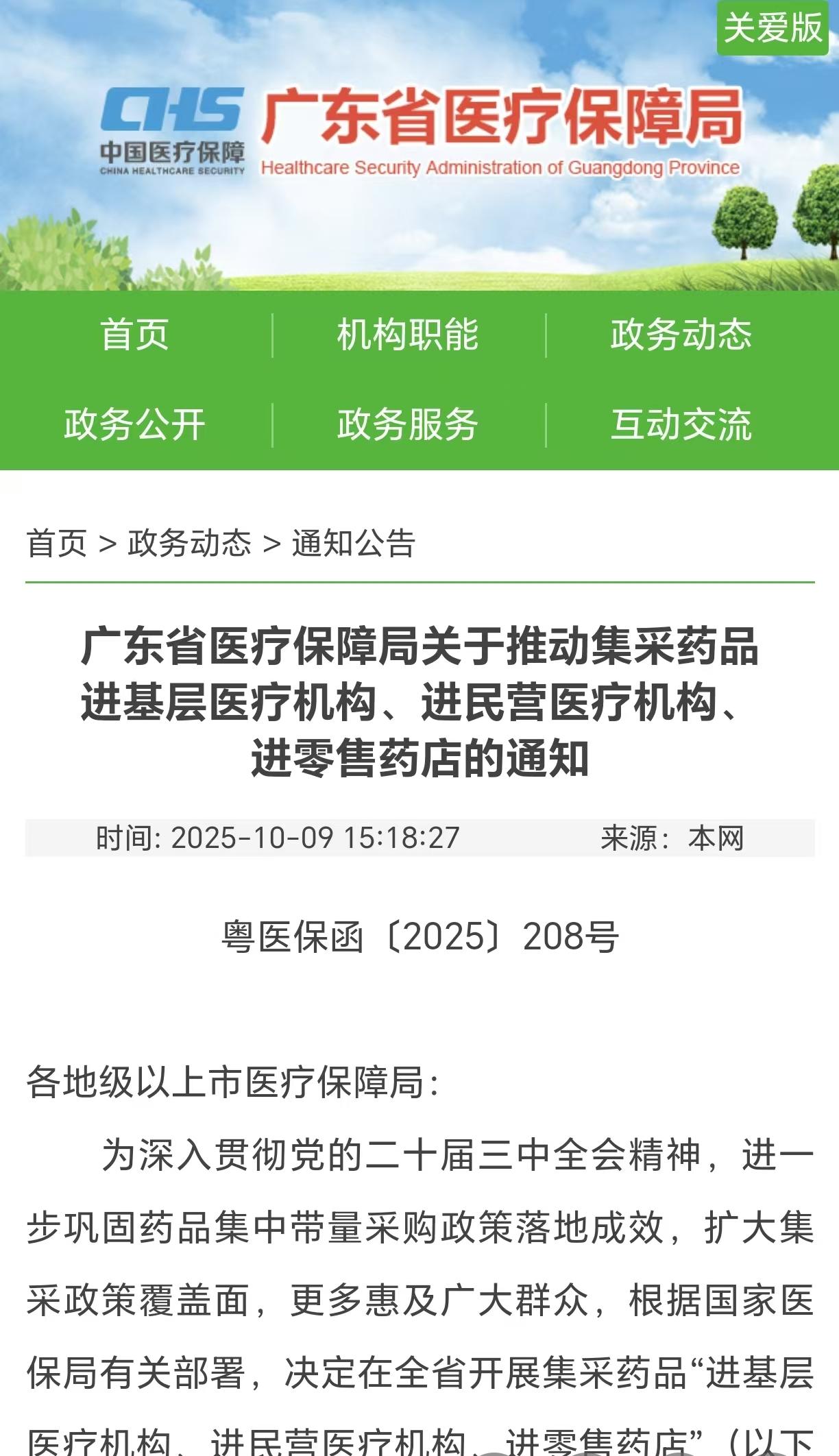This screenshot has height=1456, width=839.
Task: Open the 政务服务 section
Action: pos(408,424)
